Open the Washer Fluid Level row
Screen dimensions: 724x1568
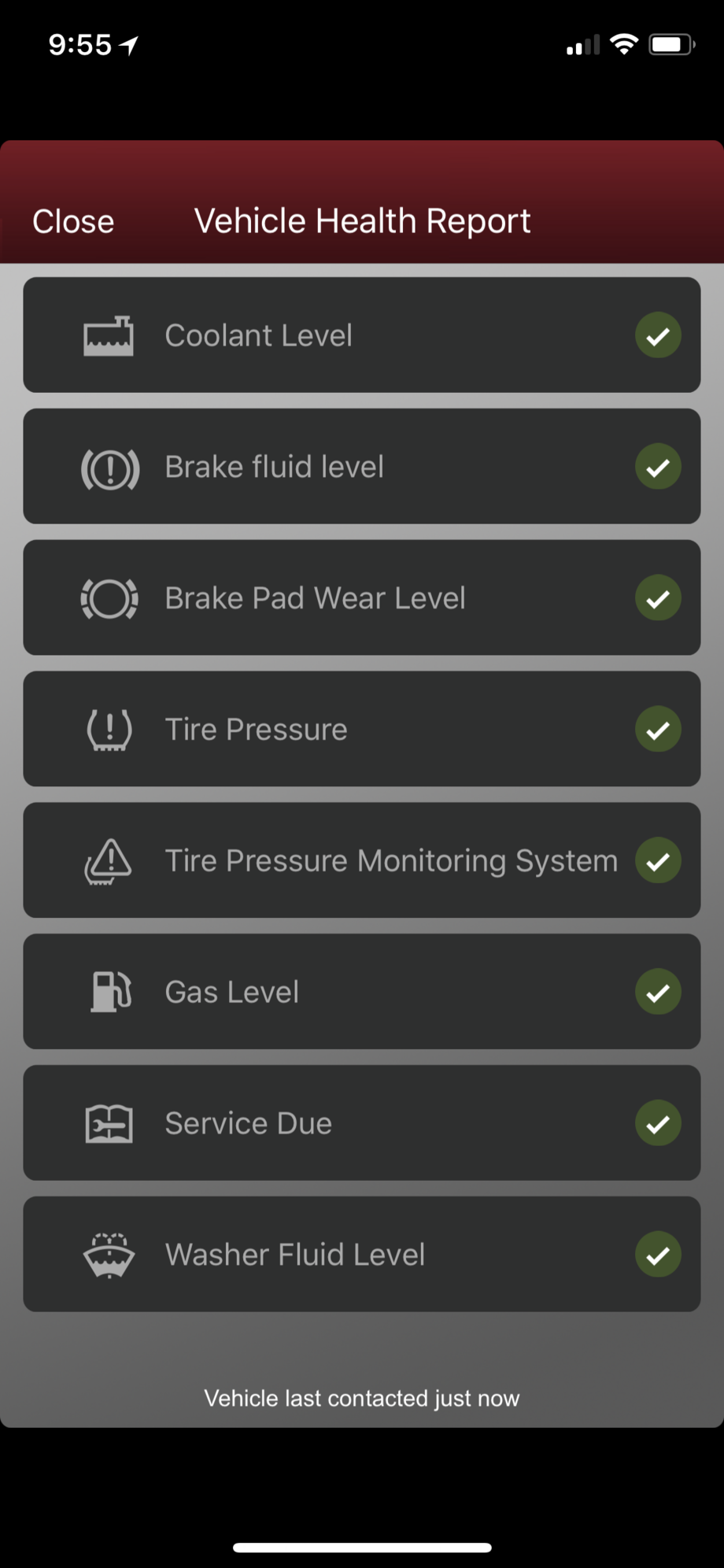click(x=361, y=1255)
